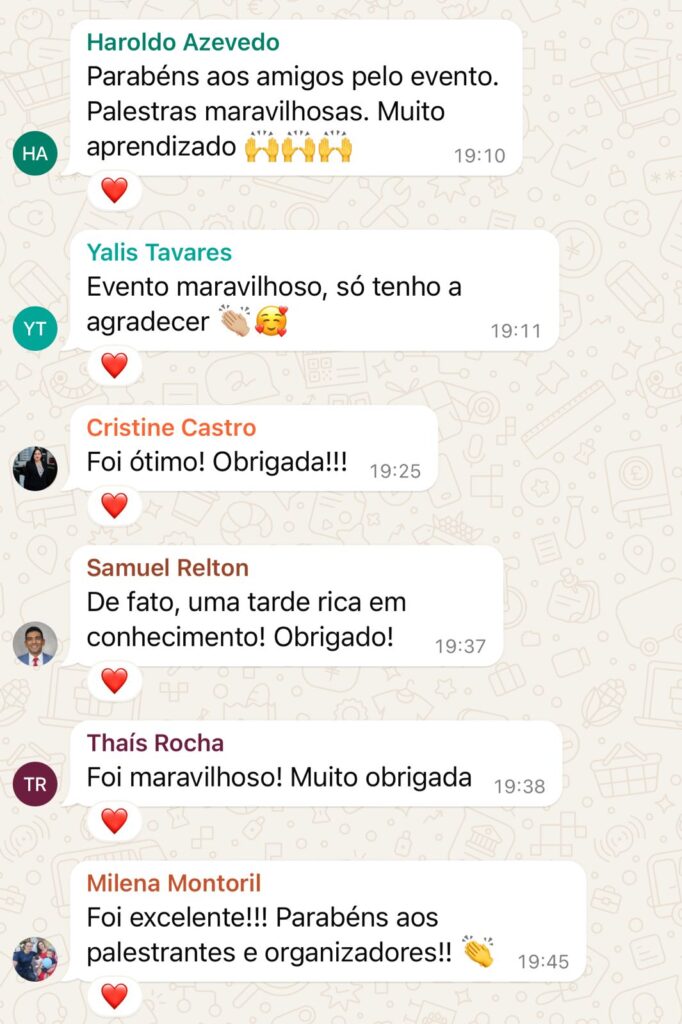Tap Yalis Tavares's YT avatar
The height and width of the screenshot is (1024, 682).
point(35,329)
